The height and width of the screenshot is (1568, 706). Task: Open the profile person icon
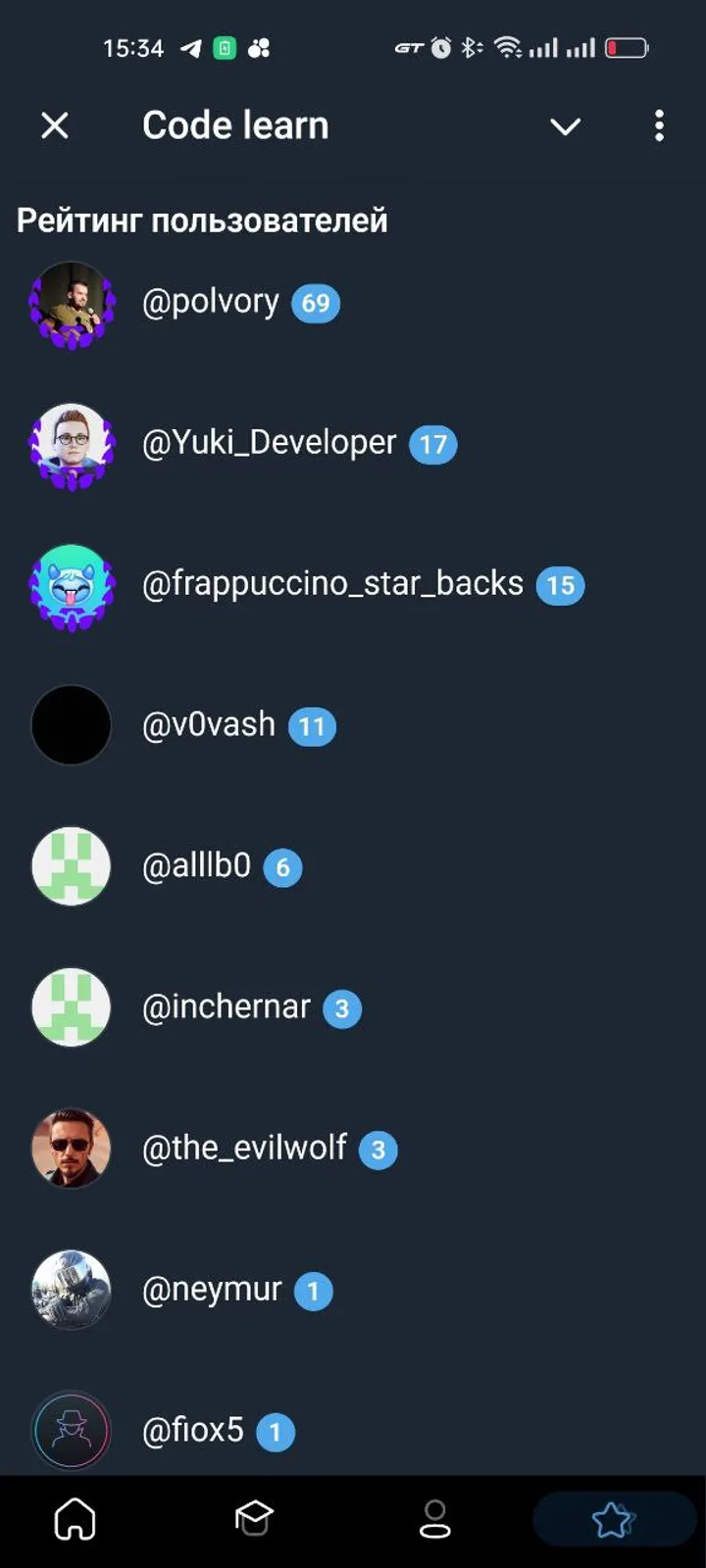[x=436, y=1517]
